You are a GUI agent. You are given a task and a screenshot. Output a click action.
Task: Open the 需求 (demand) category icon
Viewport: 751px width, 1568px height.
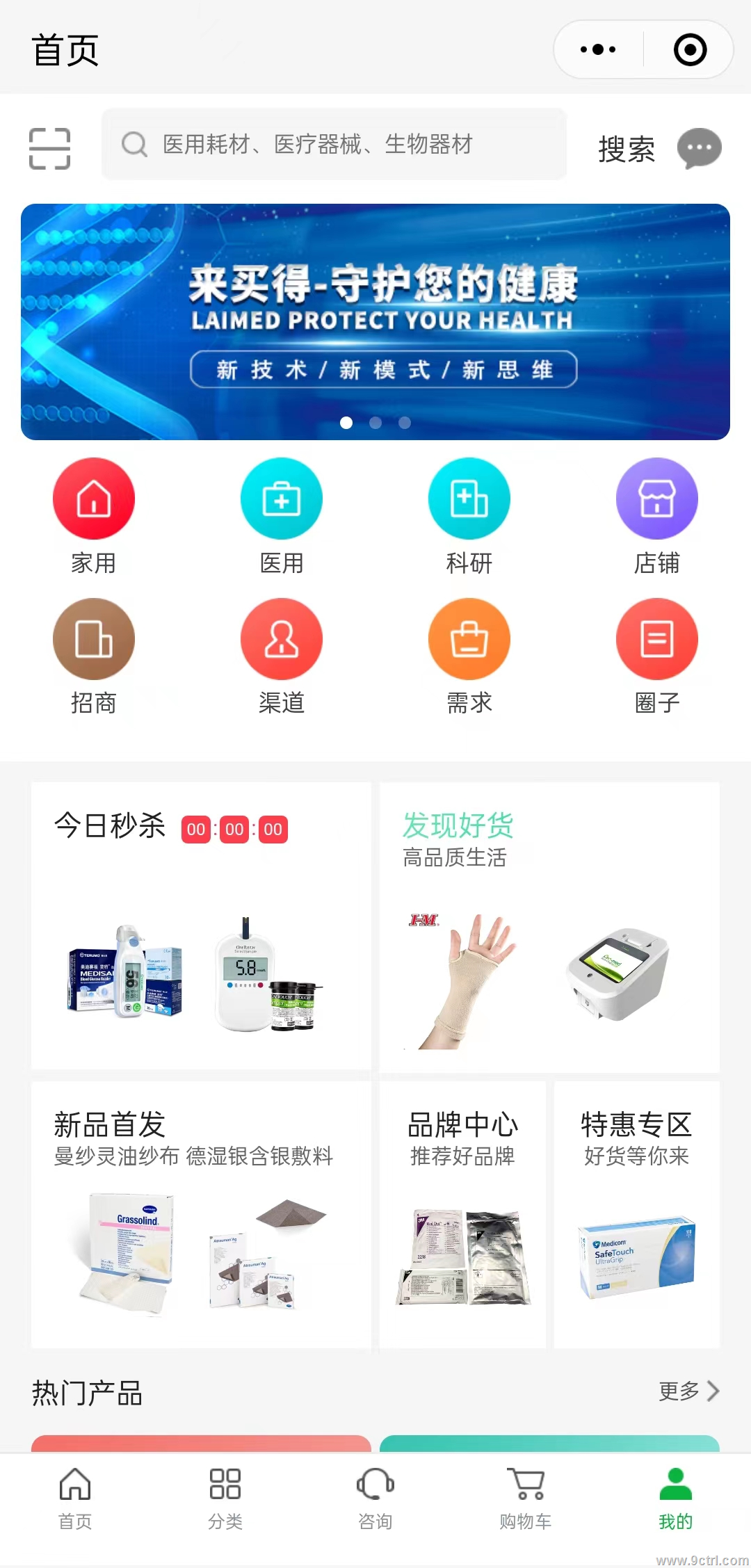coord(469,639)
